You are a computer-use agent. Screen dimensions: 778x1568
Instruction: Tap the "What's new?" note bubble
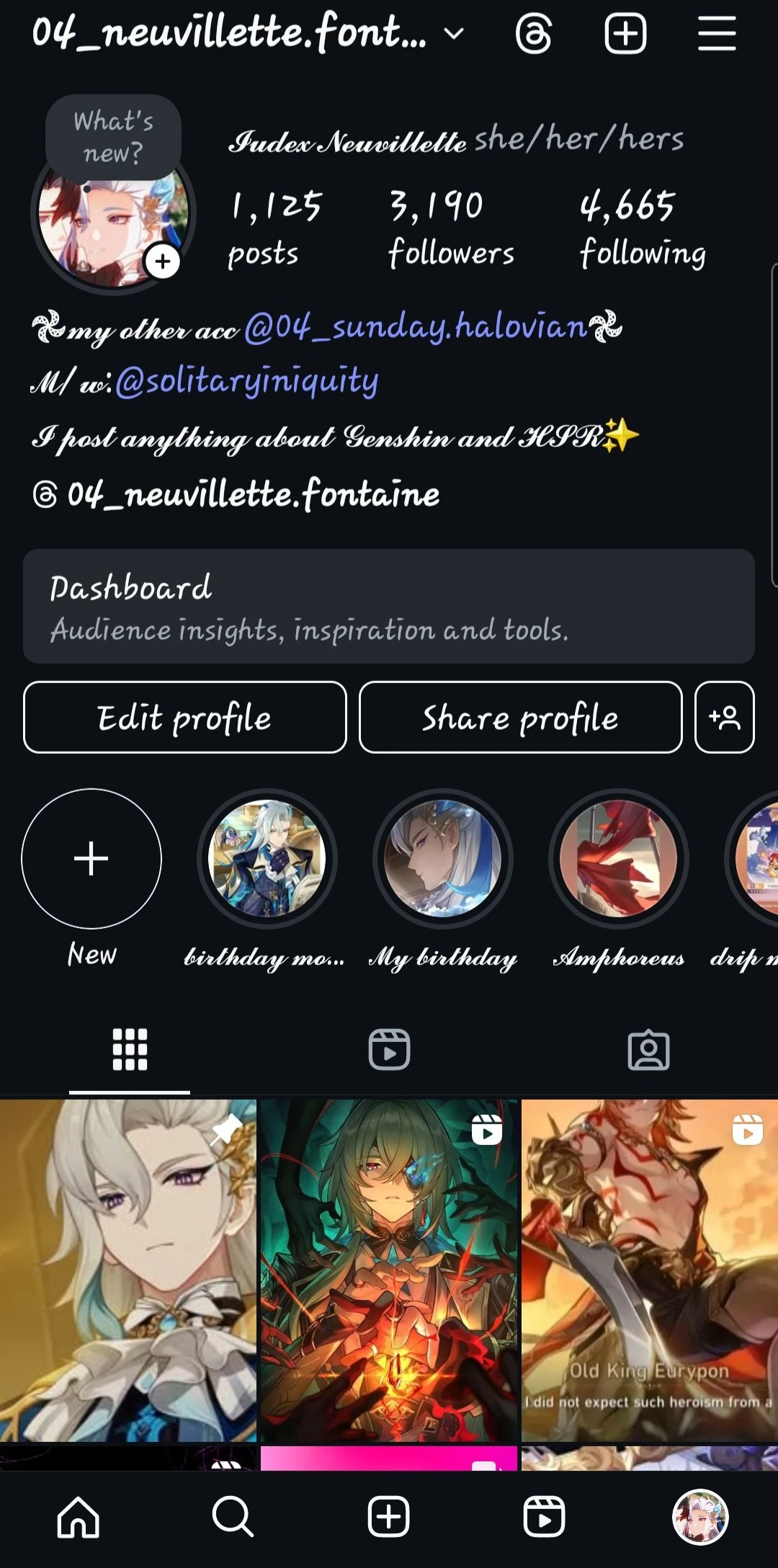click(x=113, y=137)
